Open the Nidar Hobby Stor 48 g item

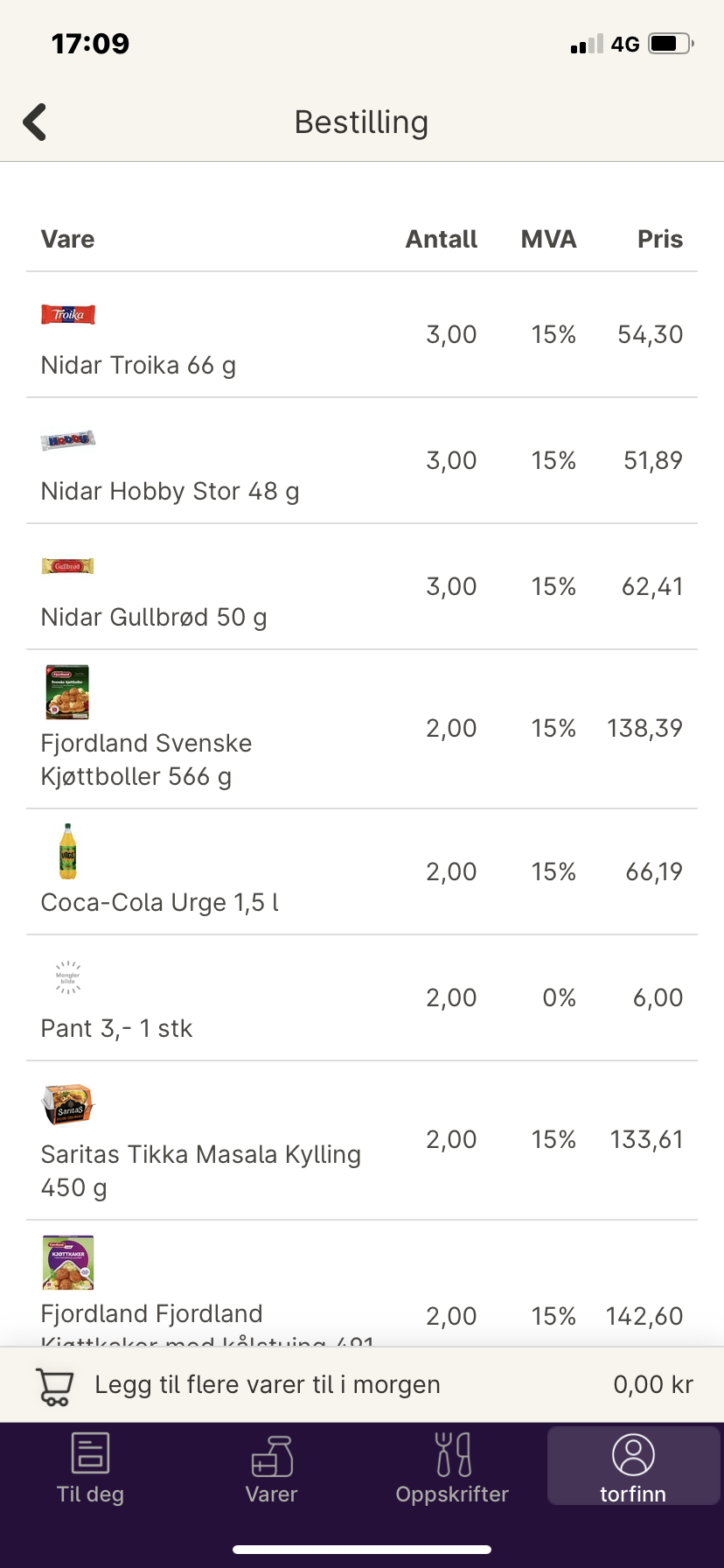362,461
